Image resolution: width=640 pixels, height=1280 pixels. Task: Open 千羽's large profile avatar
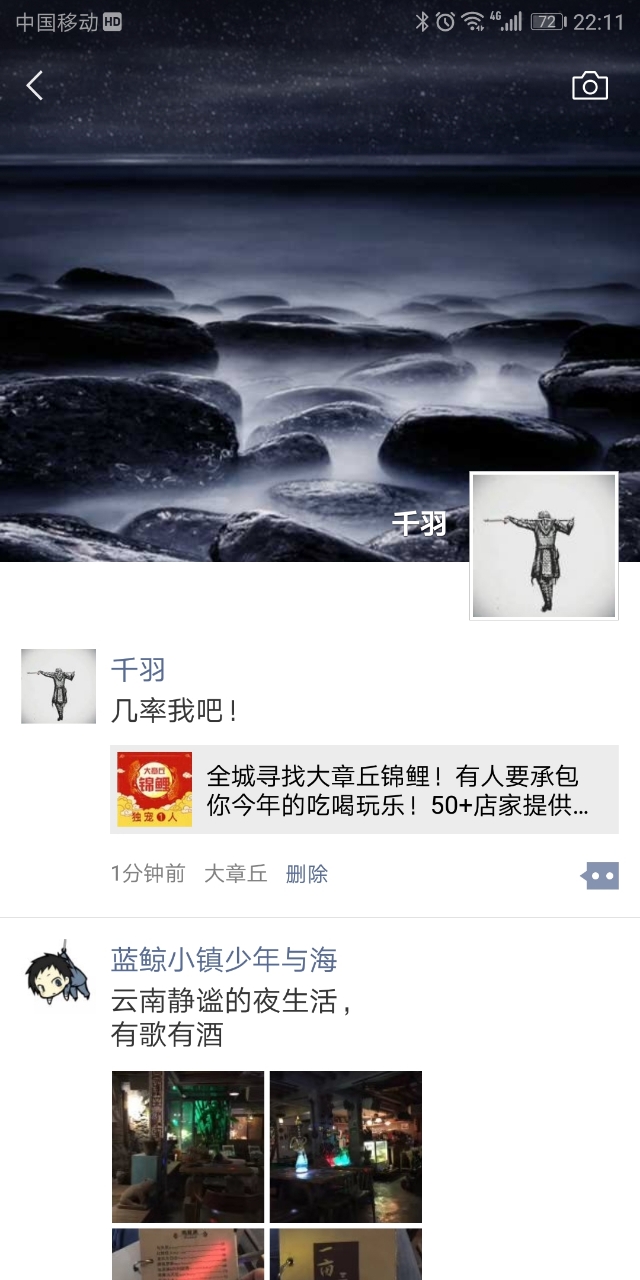tap(544, 546)
